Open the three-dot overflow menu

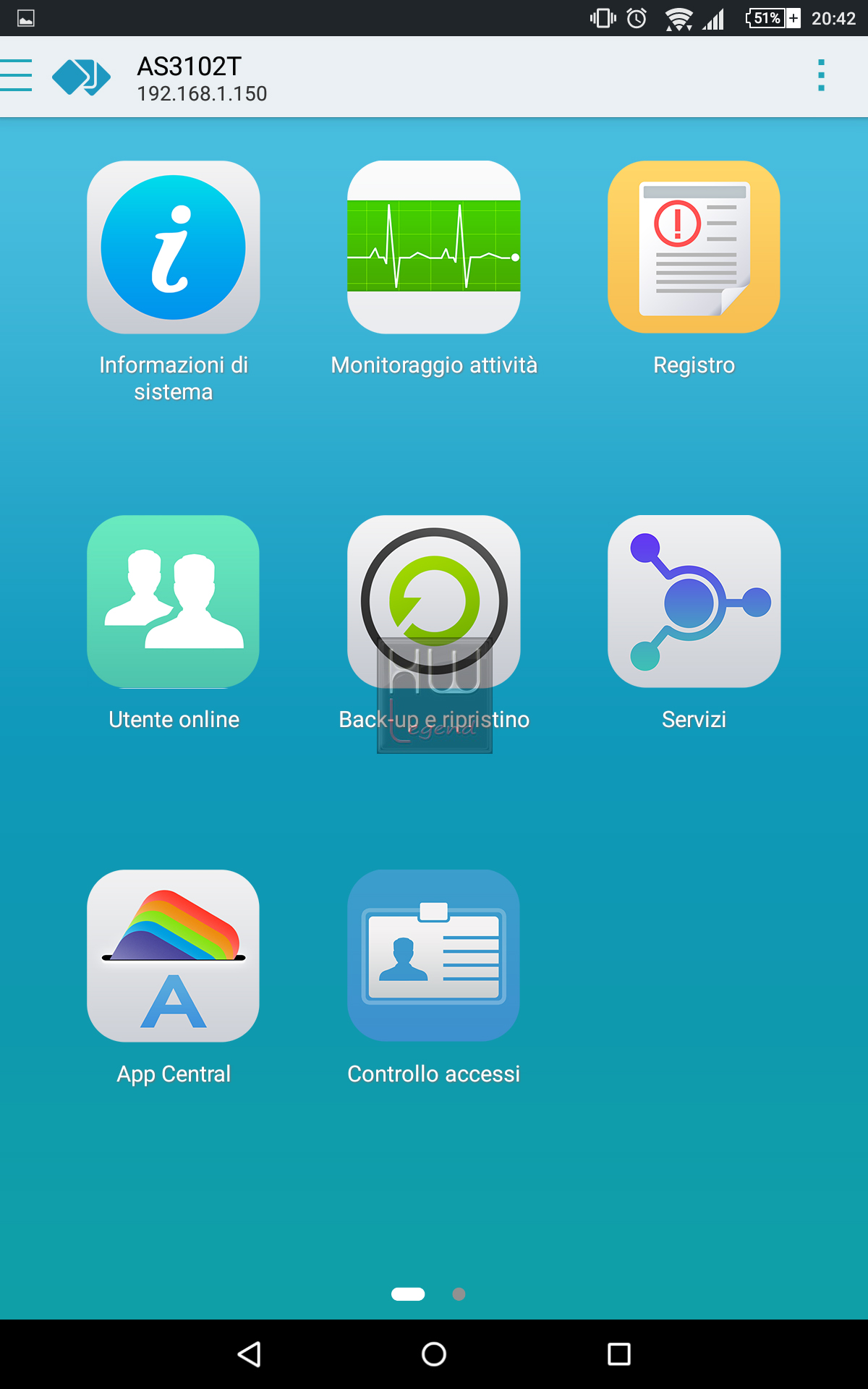(x=821, y=75)
